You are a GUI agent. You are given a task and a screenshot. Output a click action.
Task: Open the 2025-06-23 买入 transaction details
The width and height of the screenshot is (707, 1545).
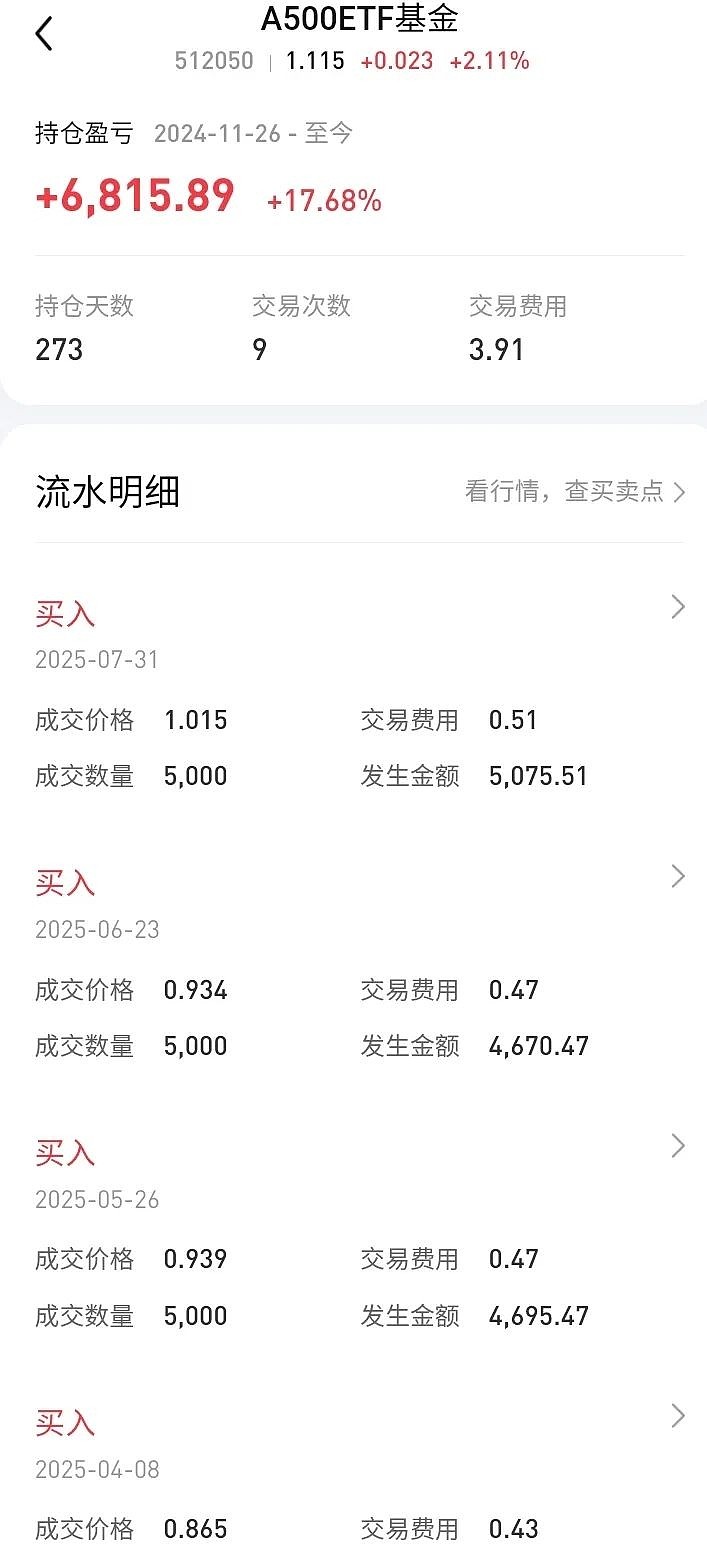click(x=677, y=877)
